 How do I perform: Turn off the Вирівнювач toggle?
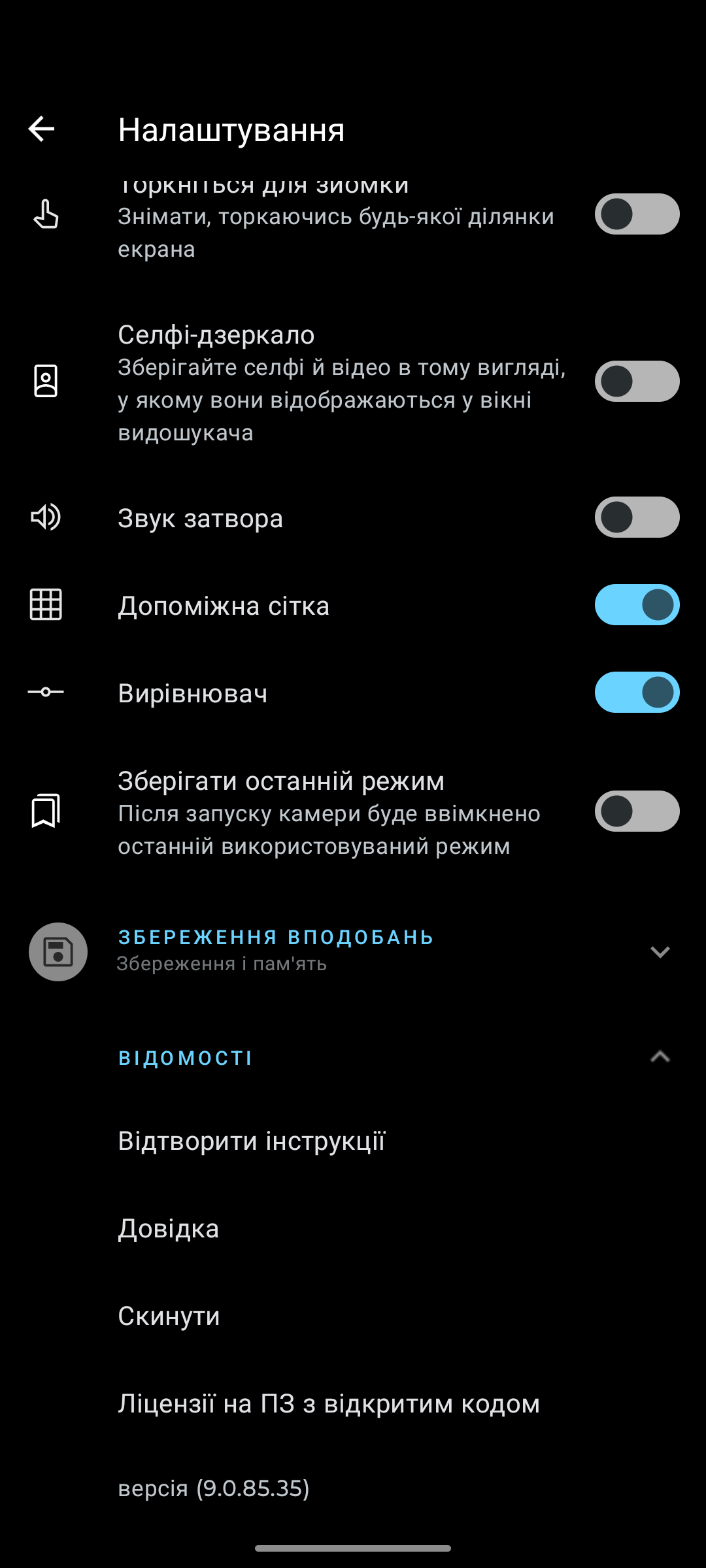click(637, 693)
